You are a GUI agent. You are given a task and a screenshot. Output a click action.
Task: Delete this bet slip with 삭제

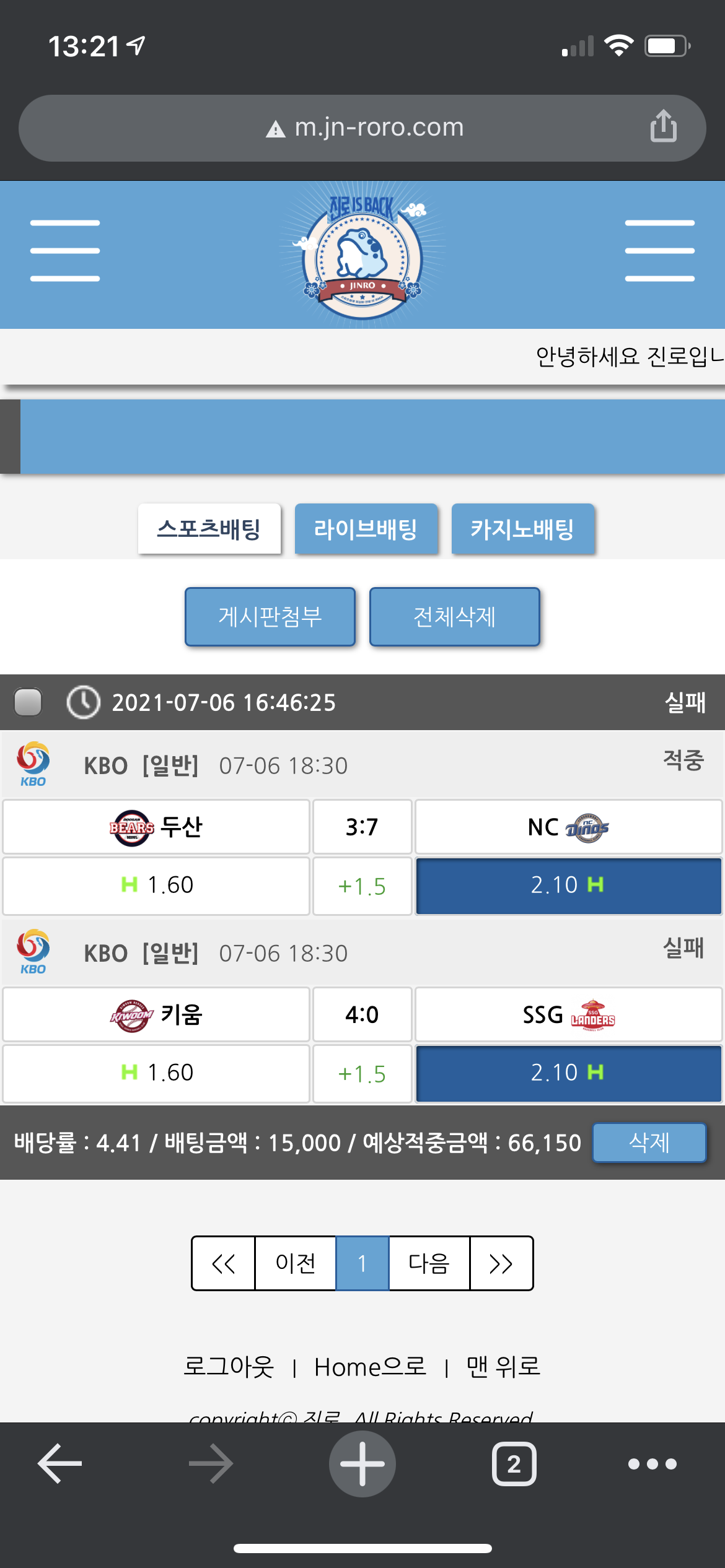pos(649,1143)
